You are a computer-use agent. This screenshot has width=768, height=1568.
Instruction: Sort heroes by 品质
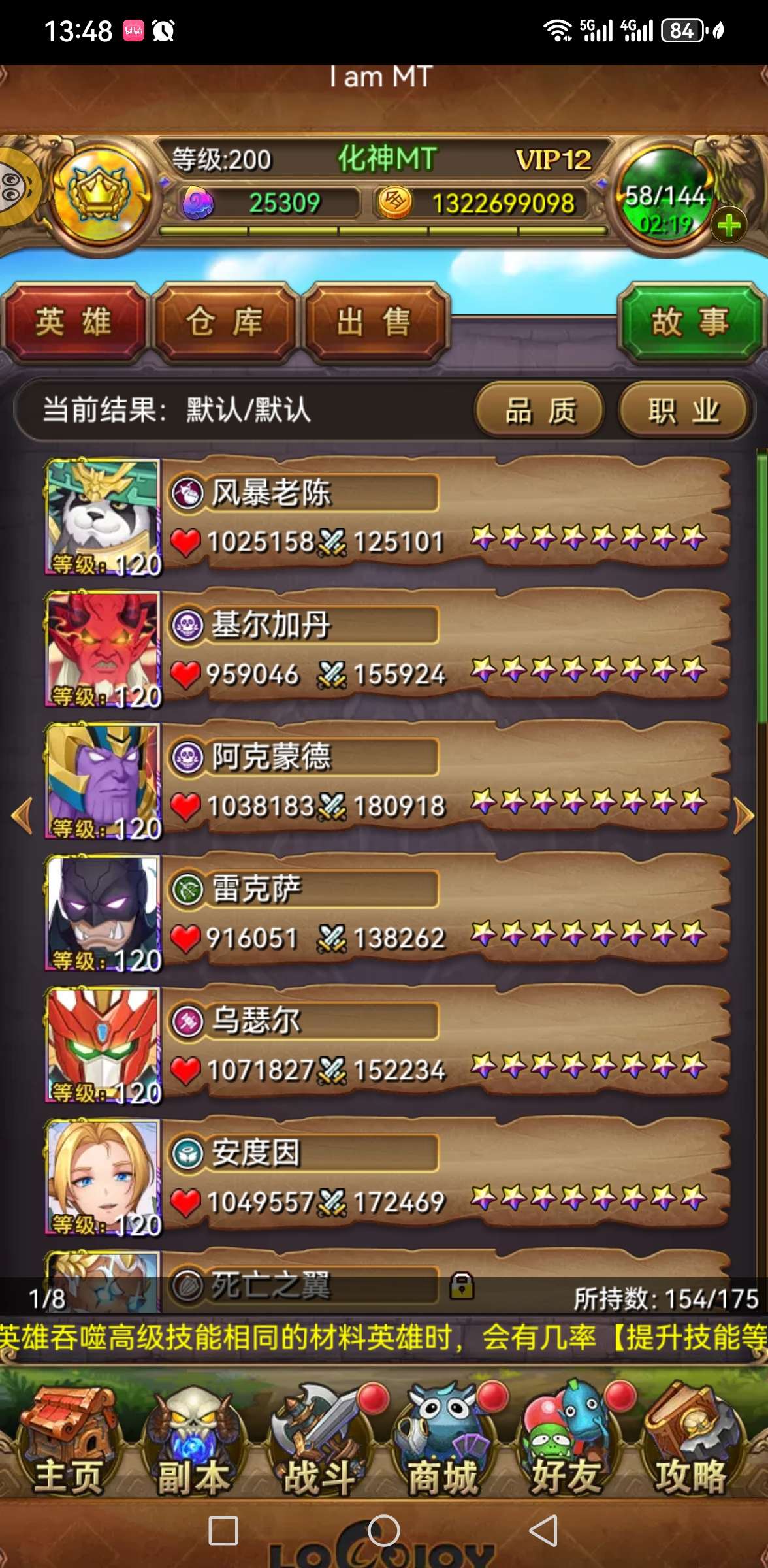coord(539,411)
